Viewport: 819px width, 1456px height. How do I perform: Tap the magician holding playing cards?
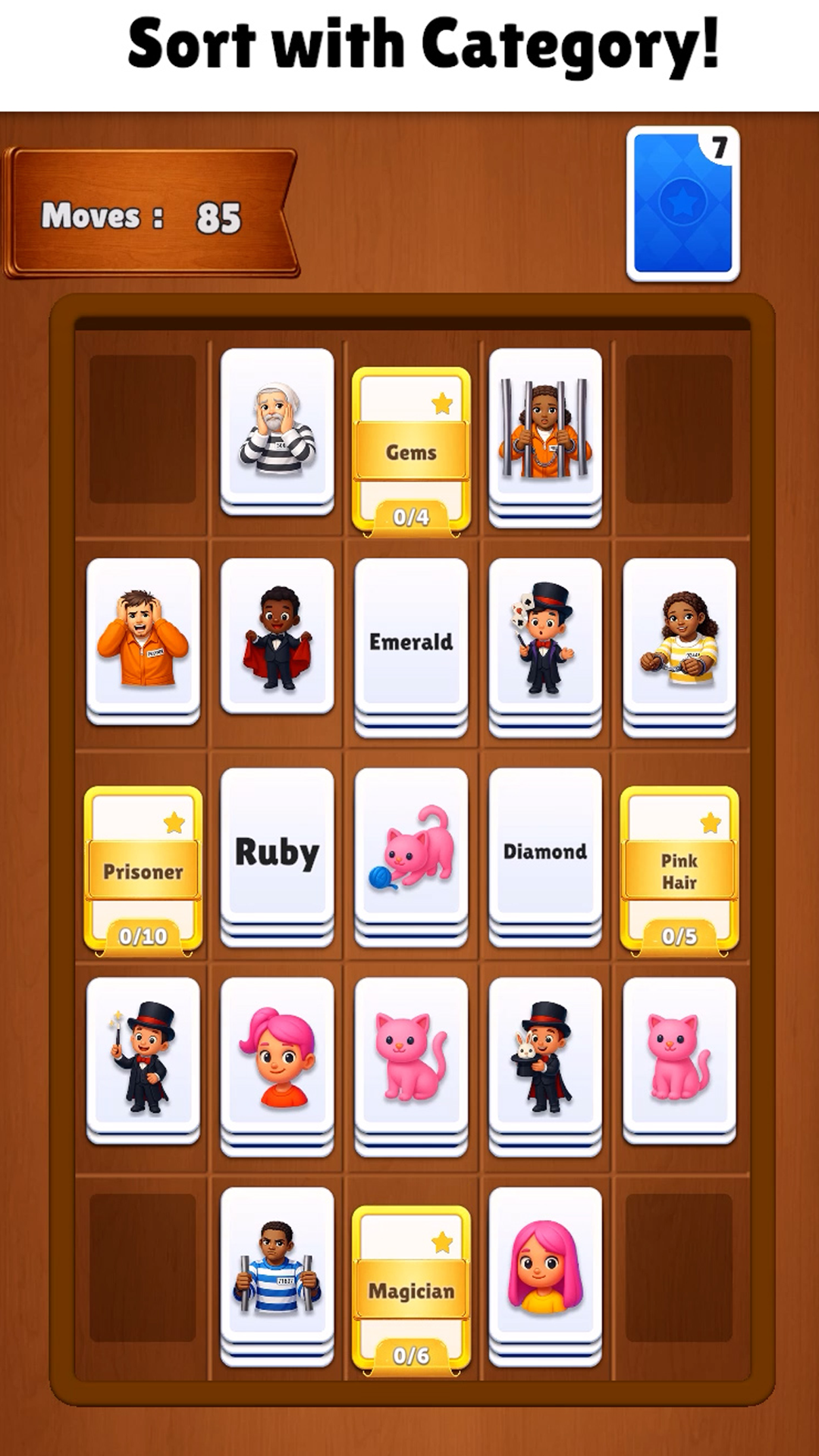tap(544, 637)
